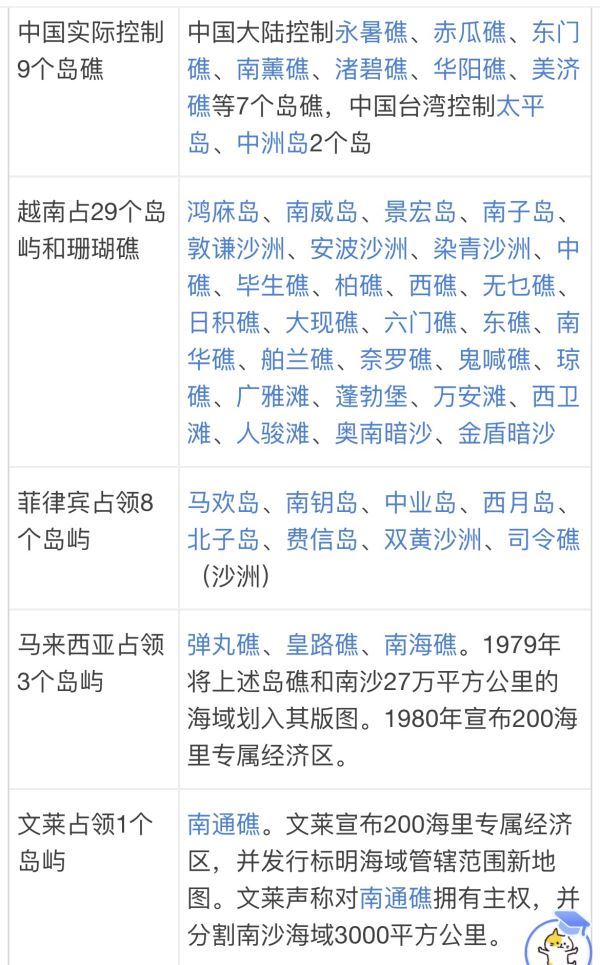This screenshot has height=965, width=600.
Task: Open the 司令礁 link
Action: pyautogui.click(x=543, y=539)
